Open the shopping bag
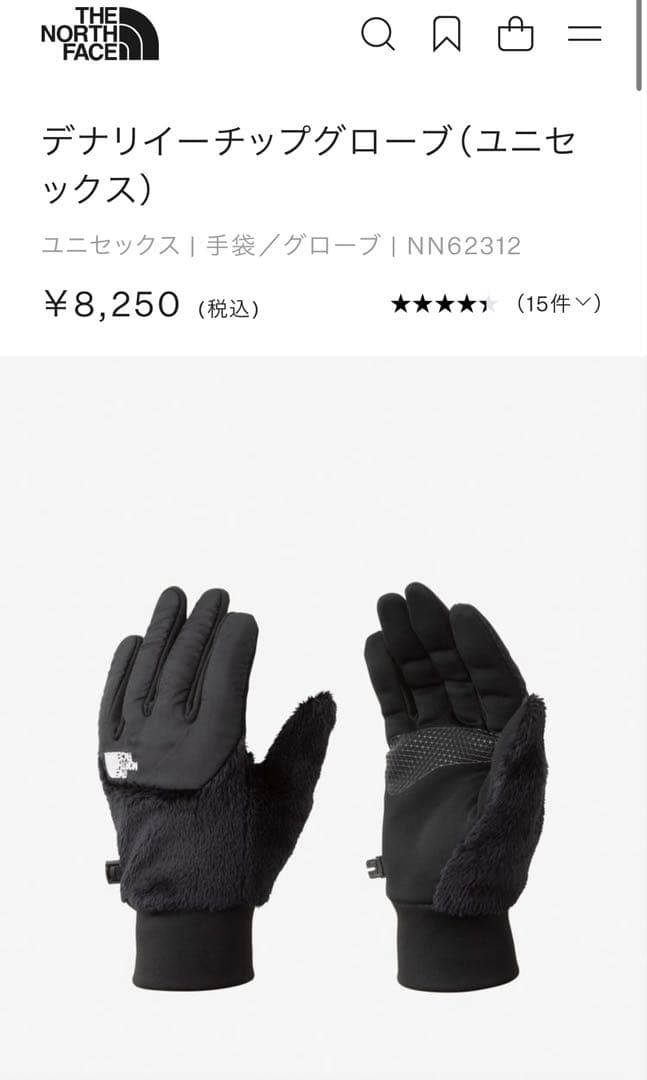647x1080 pixels. [515, 35]
